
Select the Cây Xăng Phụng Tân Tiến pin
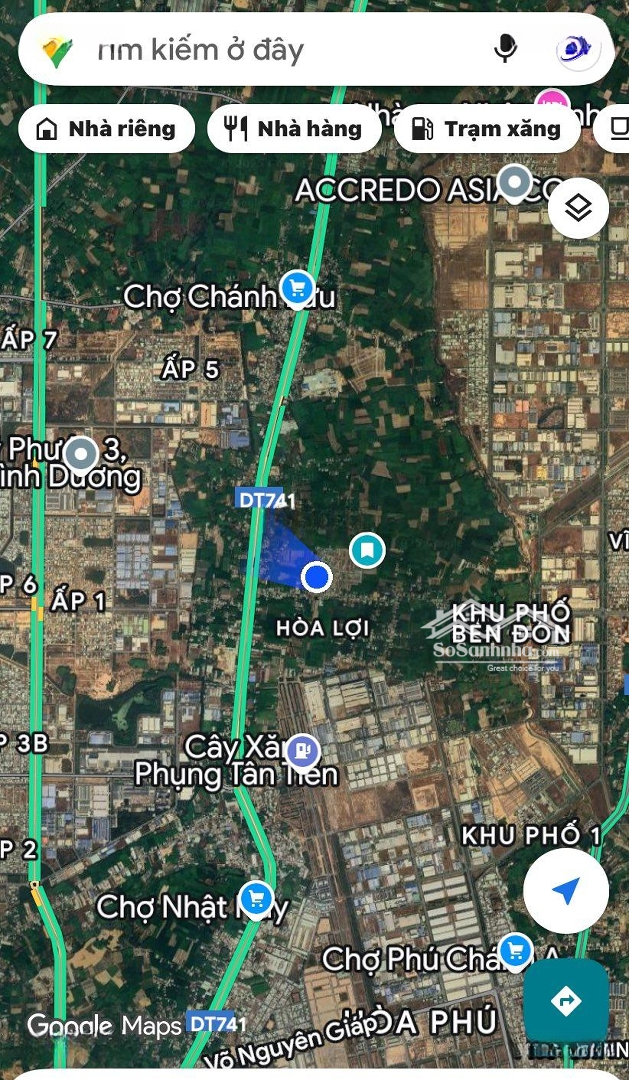(302, 750)
